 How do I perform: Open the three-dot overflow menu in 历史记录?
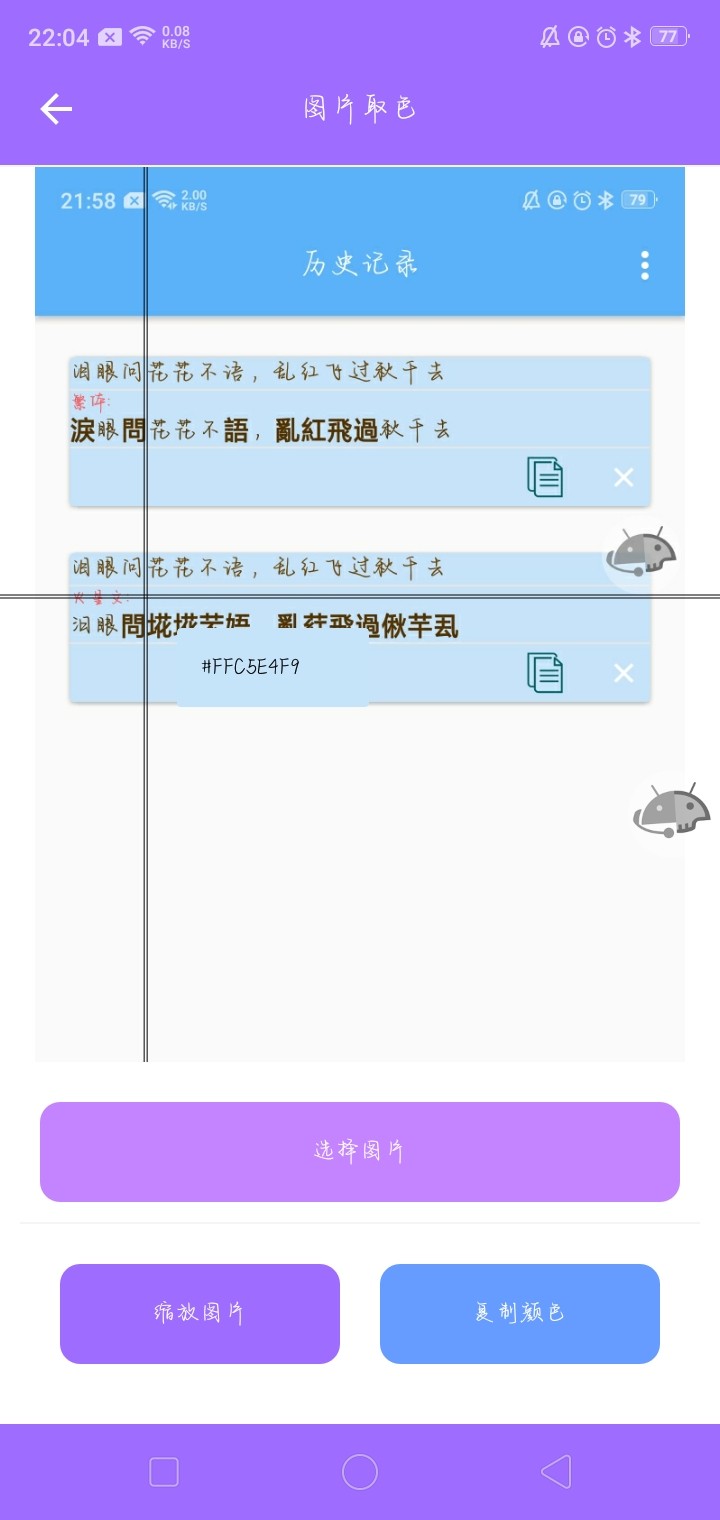coord(644,265)
